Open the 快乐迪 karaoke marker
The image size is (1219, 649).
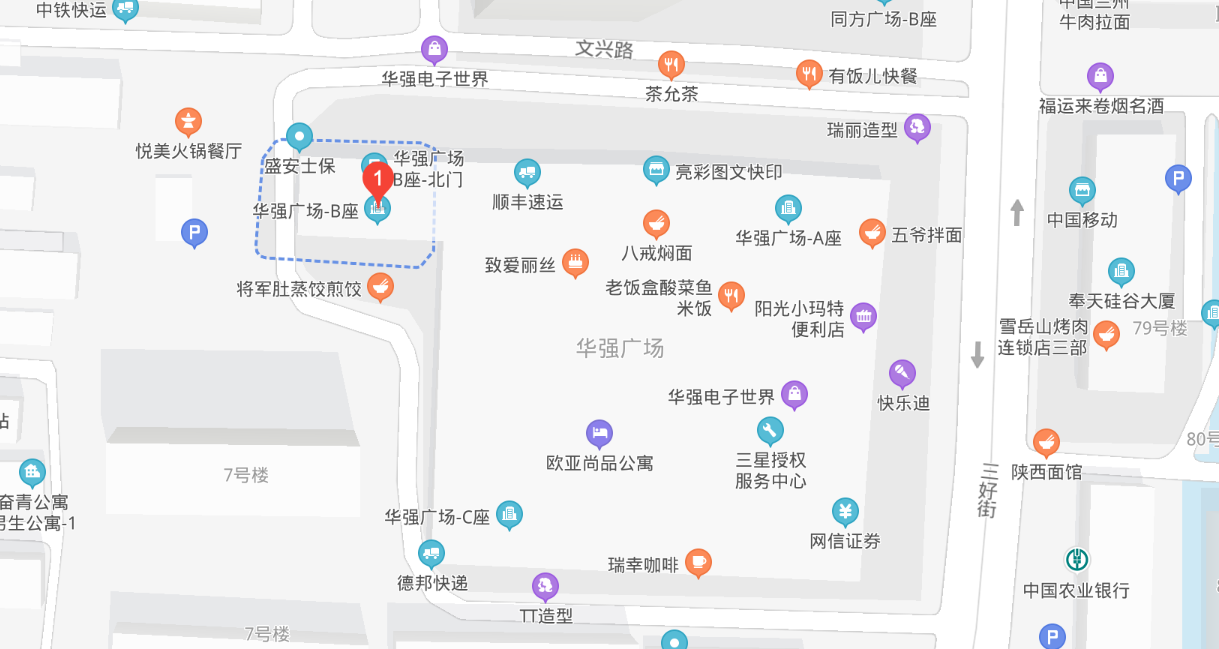click(x=902, y=374)
